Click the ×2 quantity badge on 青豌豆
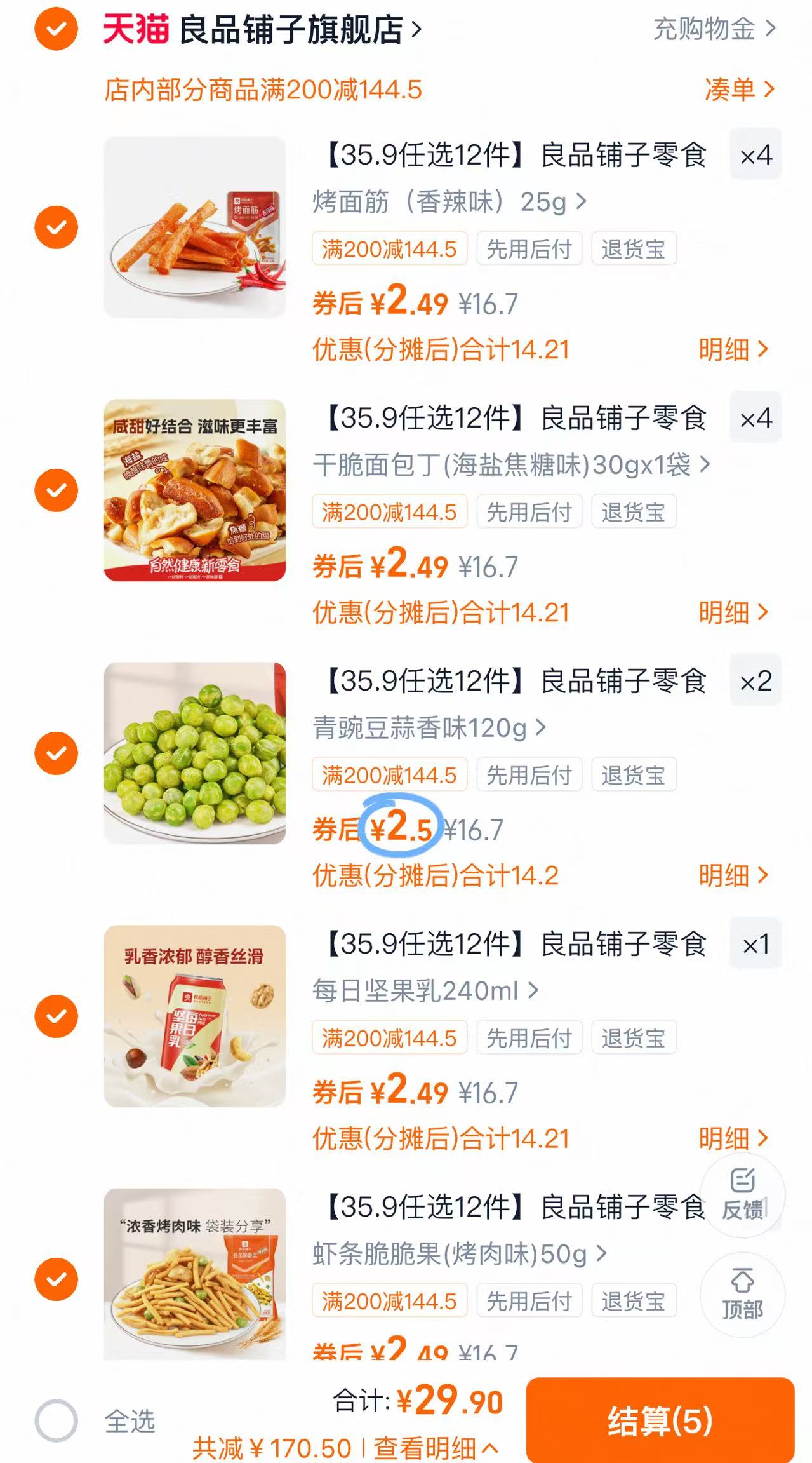 [755, 682]
